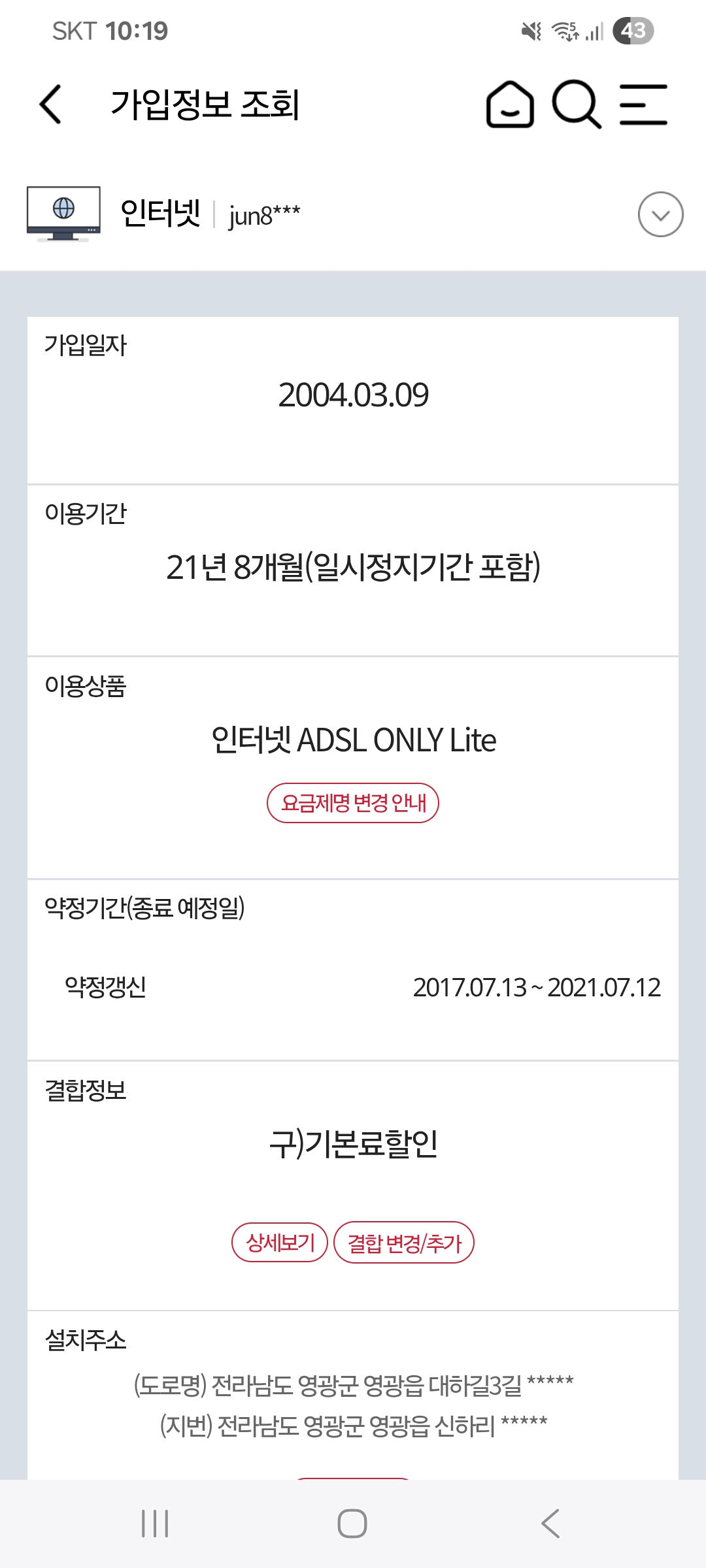Open the search magnifier icon
The image size is (706, 1568).
(x=576, y=105)
